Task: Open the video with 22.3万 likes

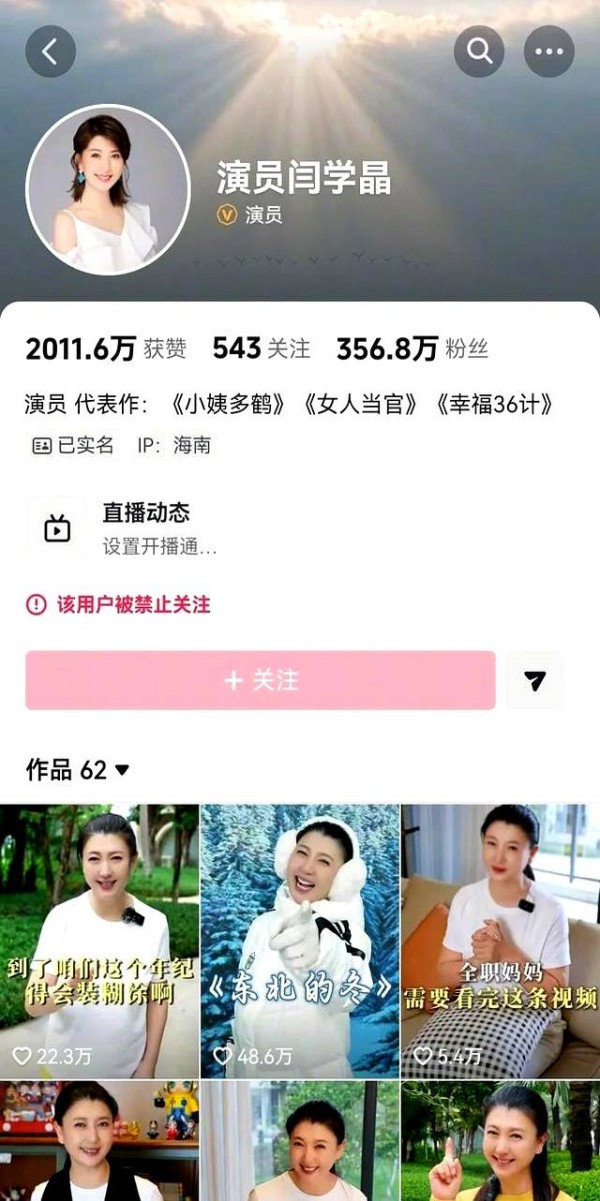Action: click(99, 940)
